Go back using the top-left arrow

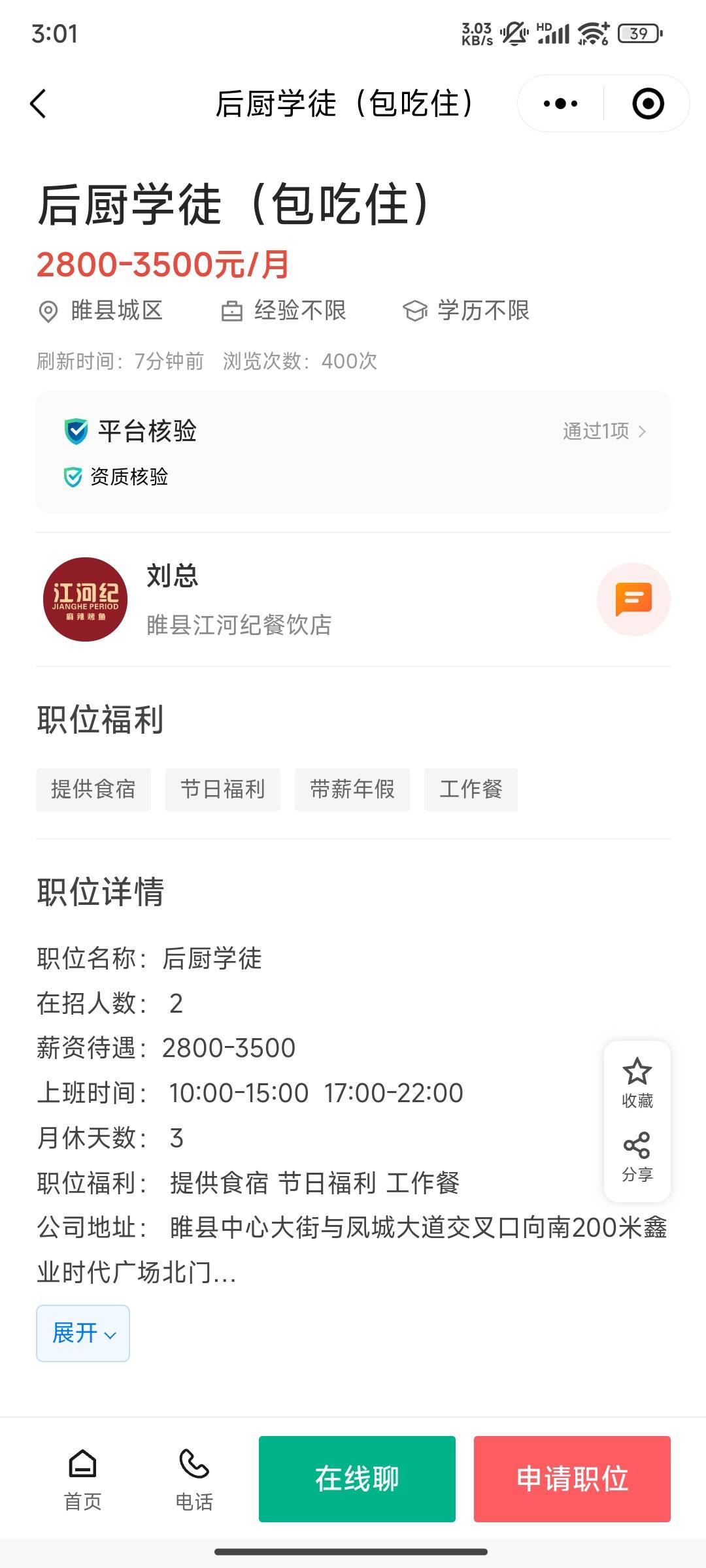pyautogui.click(x=39, y=104)
